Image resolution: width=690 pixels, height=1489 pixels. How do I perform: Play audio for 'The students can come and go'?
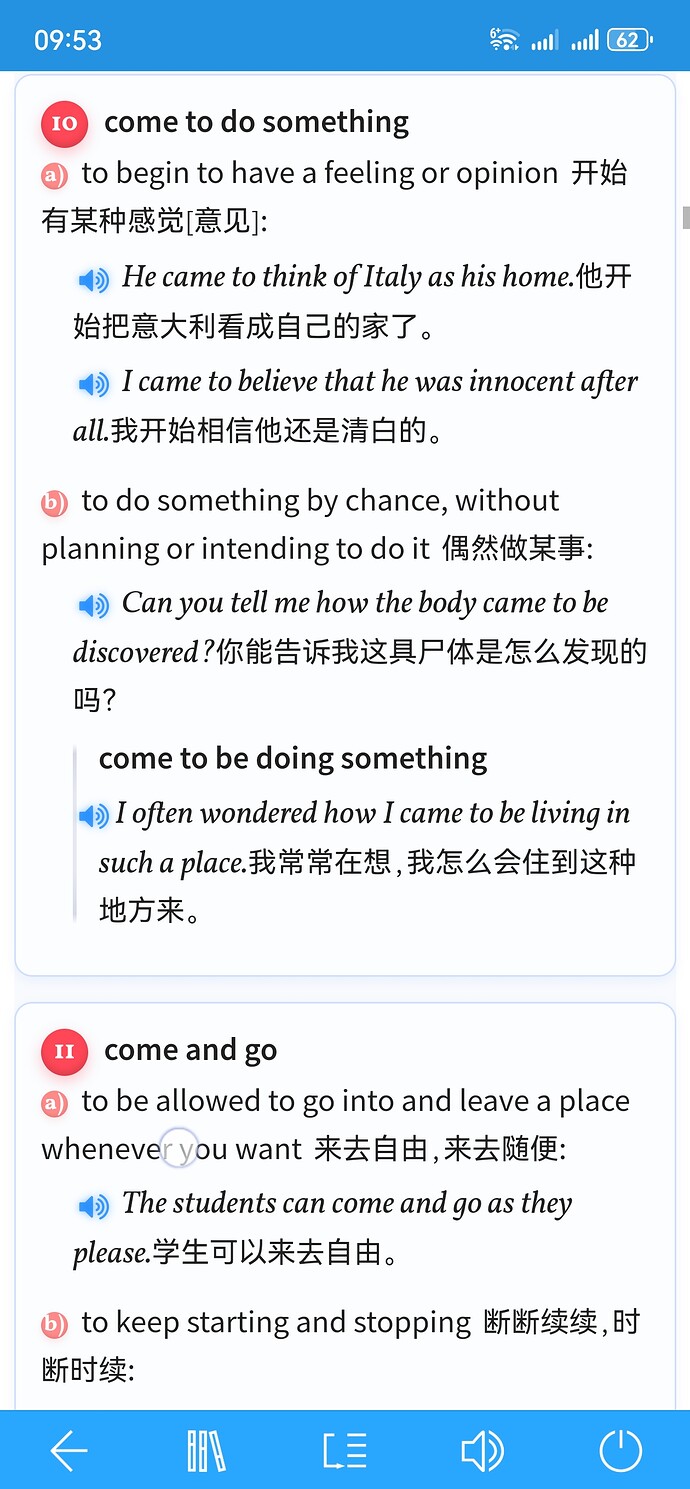(94, 1206)
